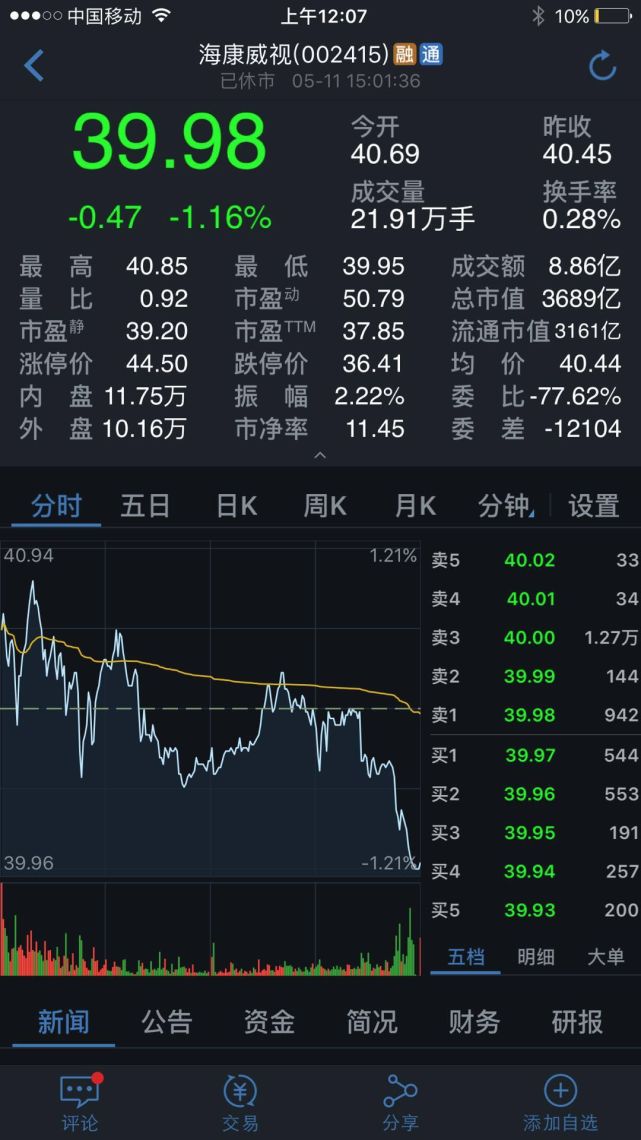The height and width of the screenshot is (1140, 641).
Task: Open the 研报 research reports tab
Action: point(577,1022)
